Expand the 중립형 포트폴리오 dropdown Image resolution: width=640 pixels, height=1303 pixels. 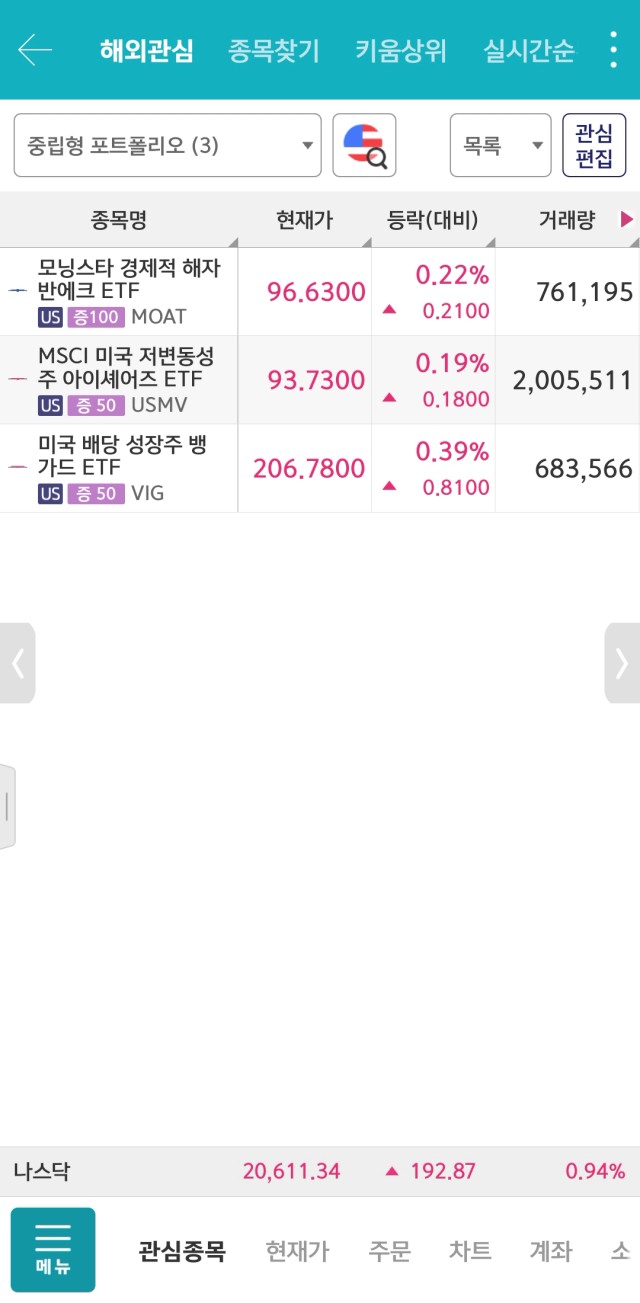click(168, 145)
